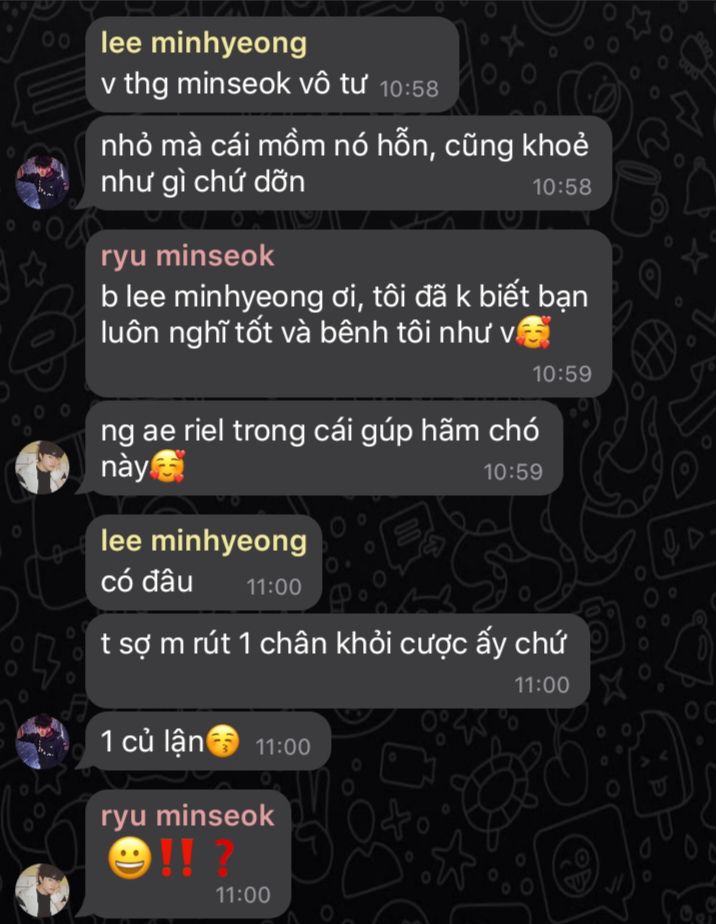Tap the avatar next to '1 củ lận'

point(42,741)
